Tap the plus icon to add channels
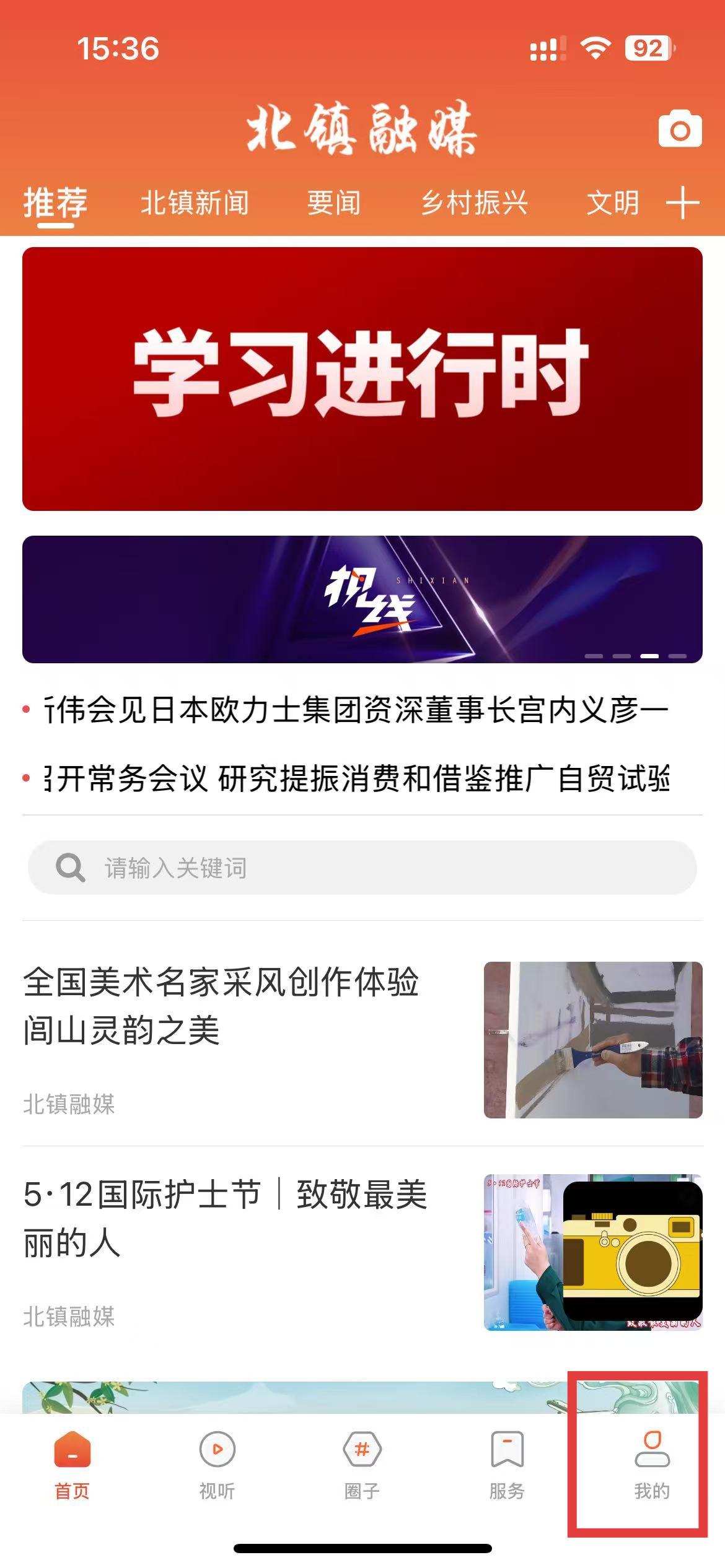Viewport: 725px width, 1568px height. click(683, 203)
